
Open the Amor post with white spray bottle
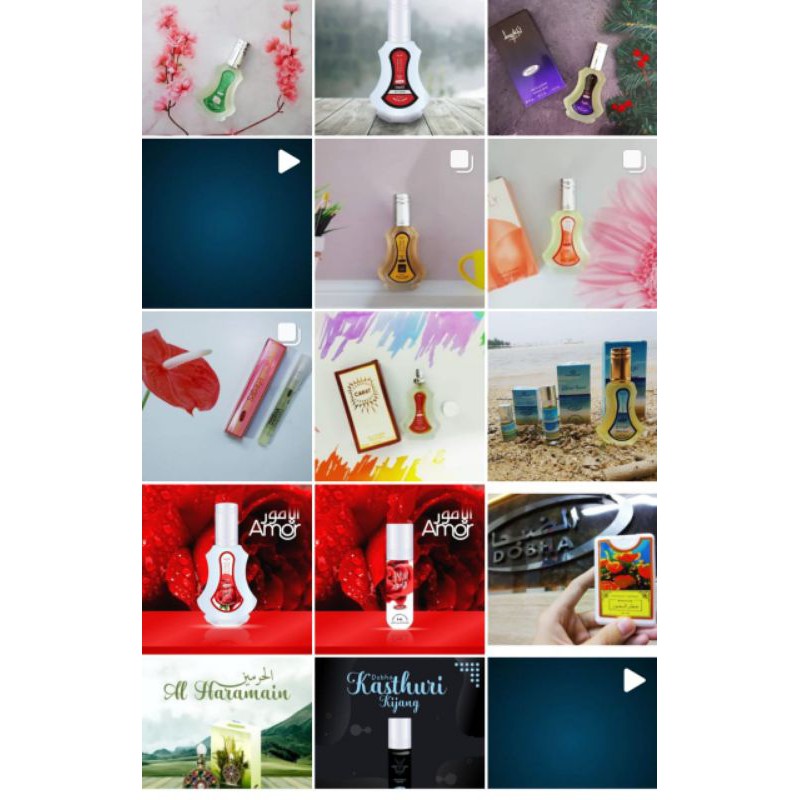tap(227, 569)
